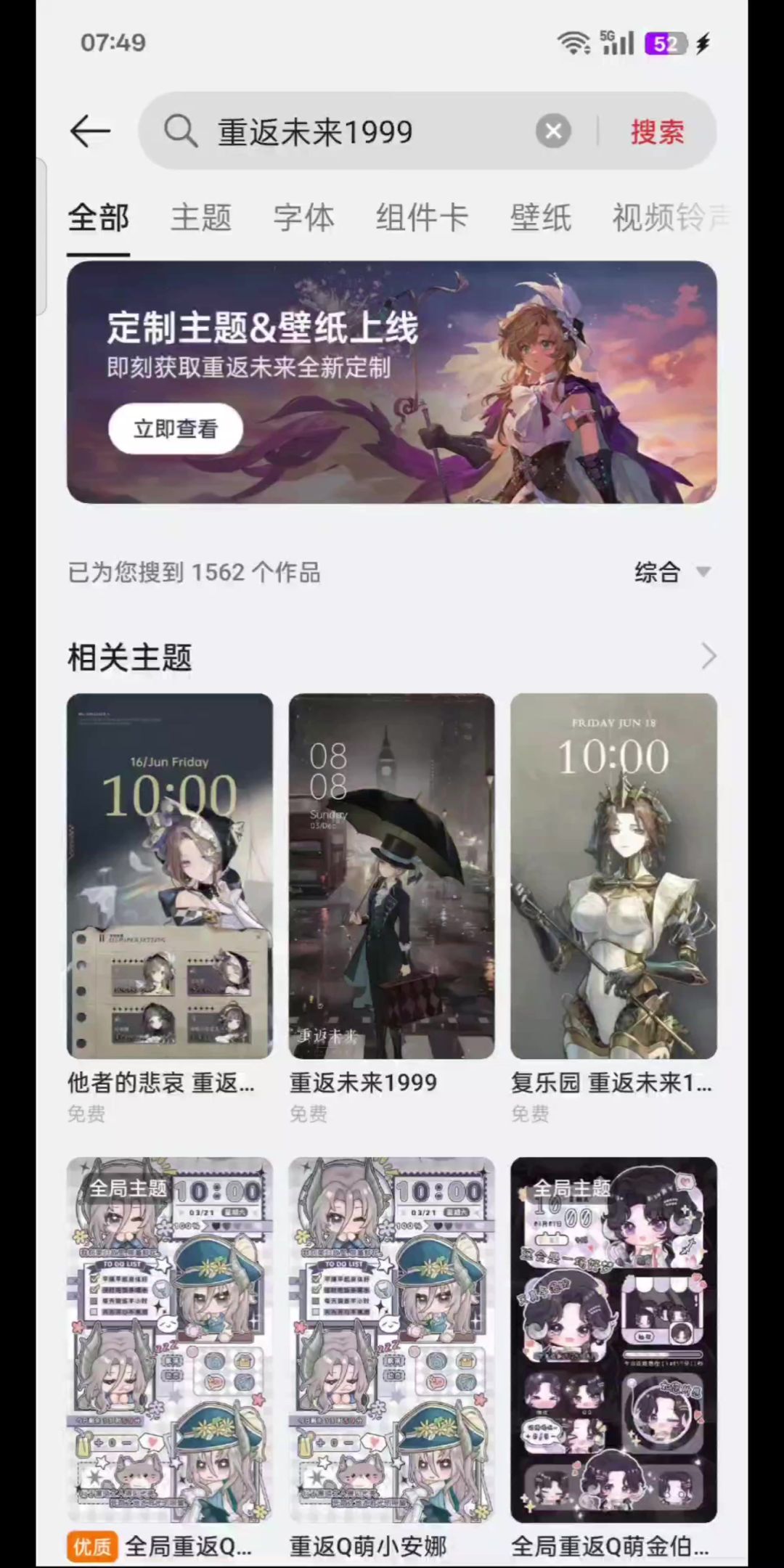Open the 综合 sort dropdown
Viewport: 784px width, 1568px height.
pos(672,572)
